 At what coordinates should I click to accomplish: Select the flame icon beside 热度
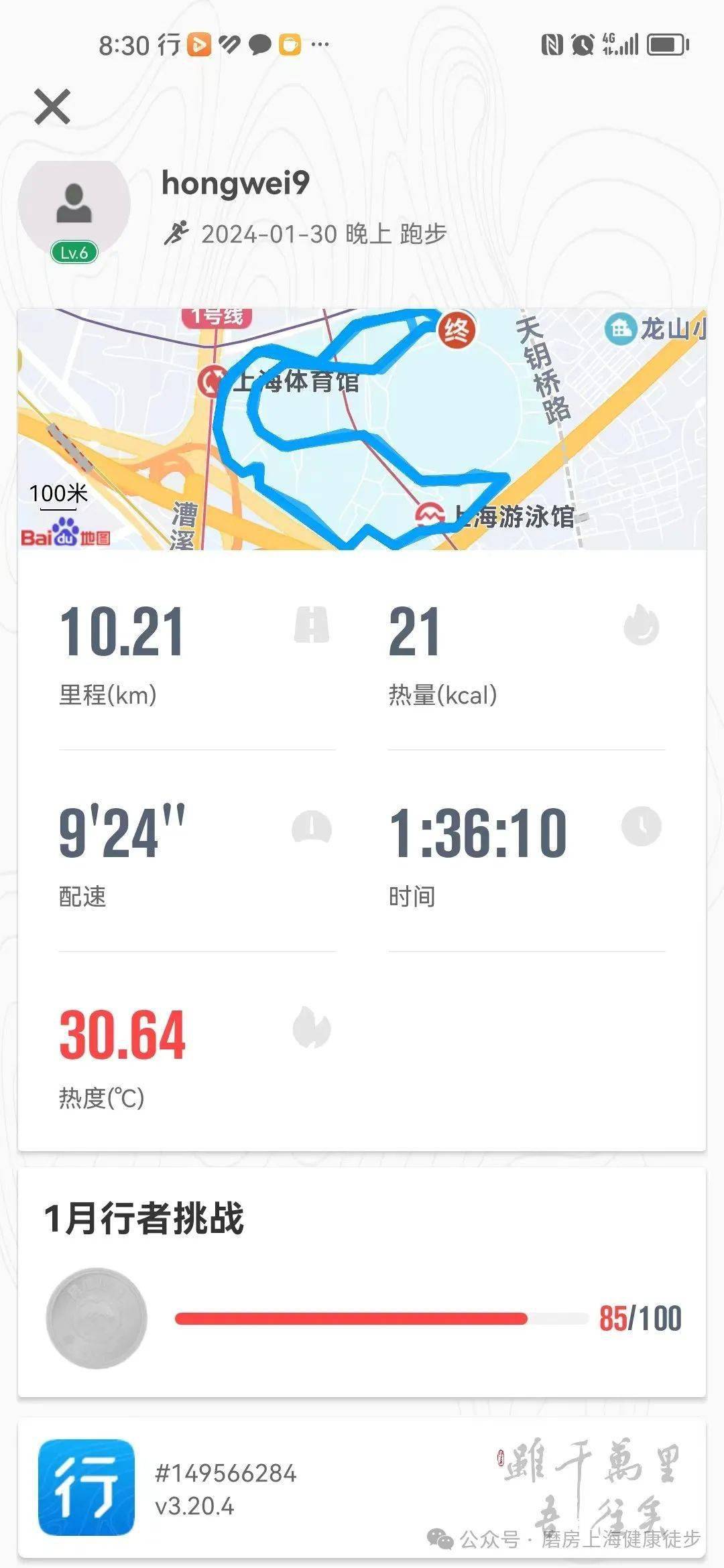point(312,1026)
